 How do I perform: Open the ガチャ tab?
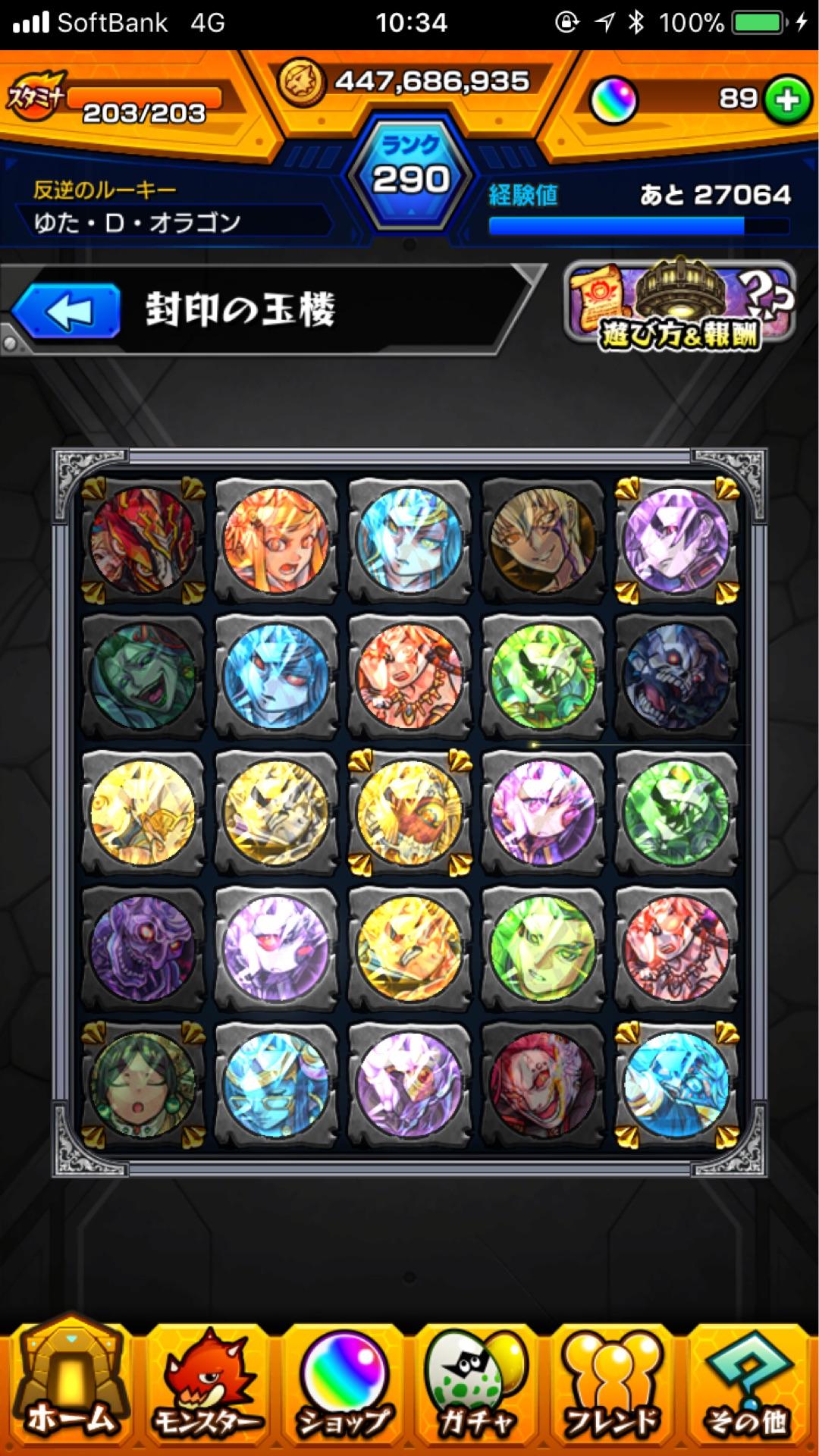point(476,1389)
